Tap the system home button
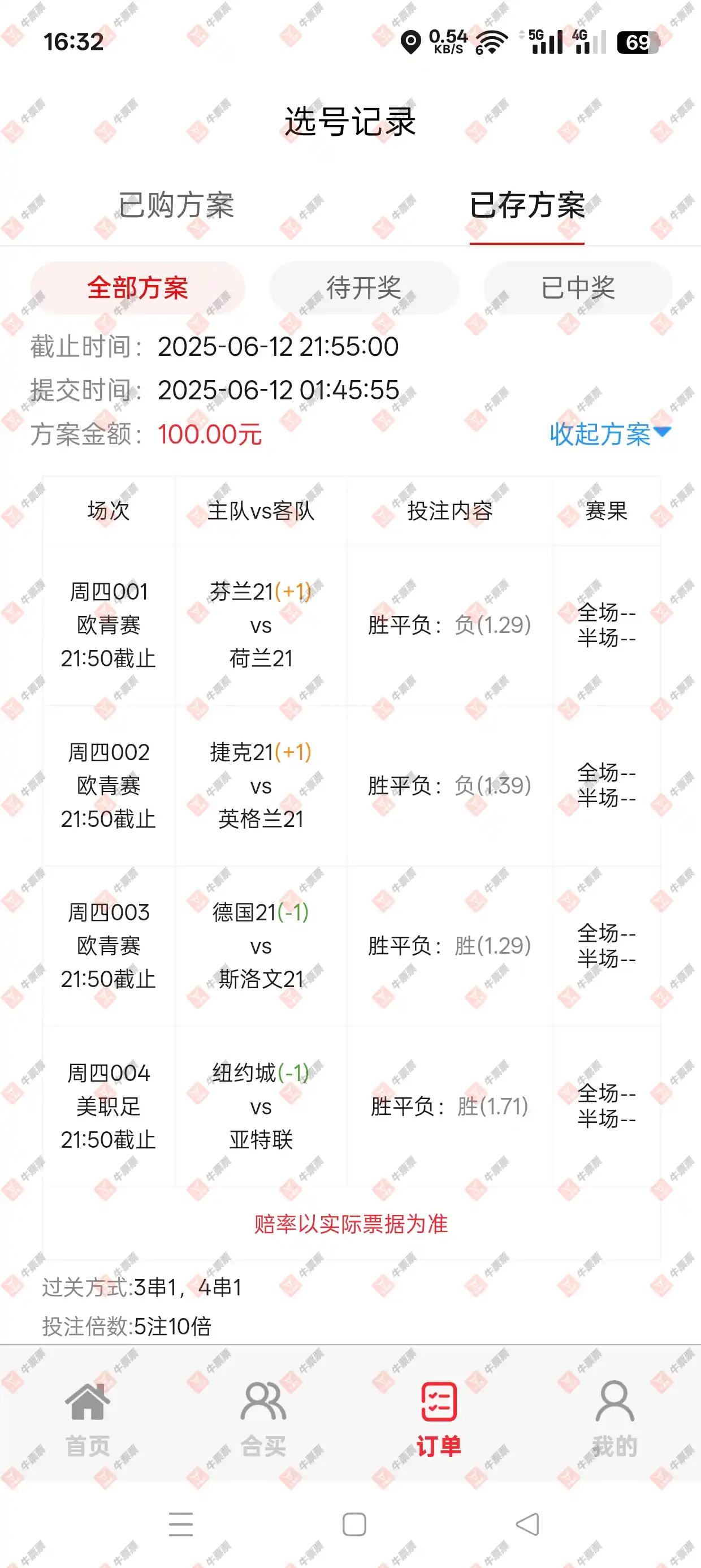 point(354,1524)
